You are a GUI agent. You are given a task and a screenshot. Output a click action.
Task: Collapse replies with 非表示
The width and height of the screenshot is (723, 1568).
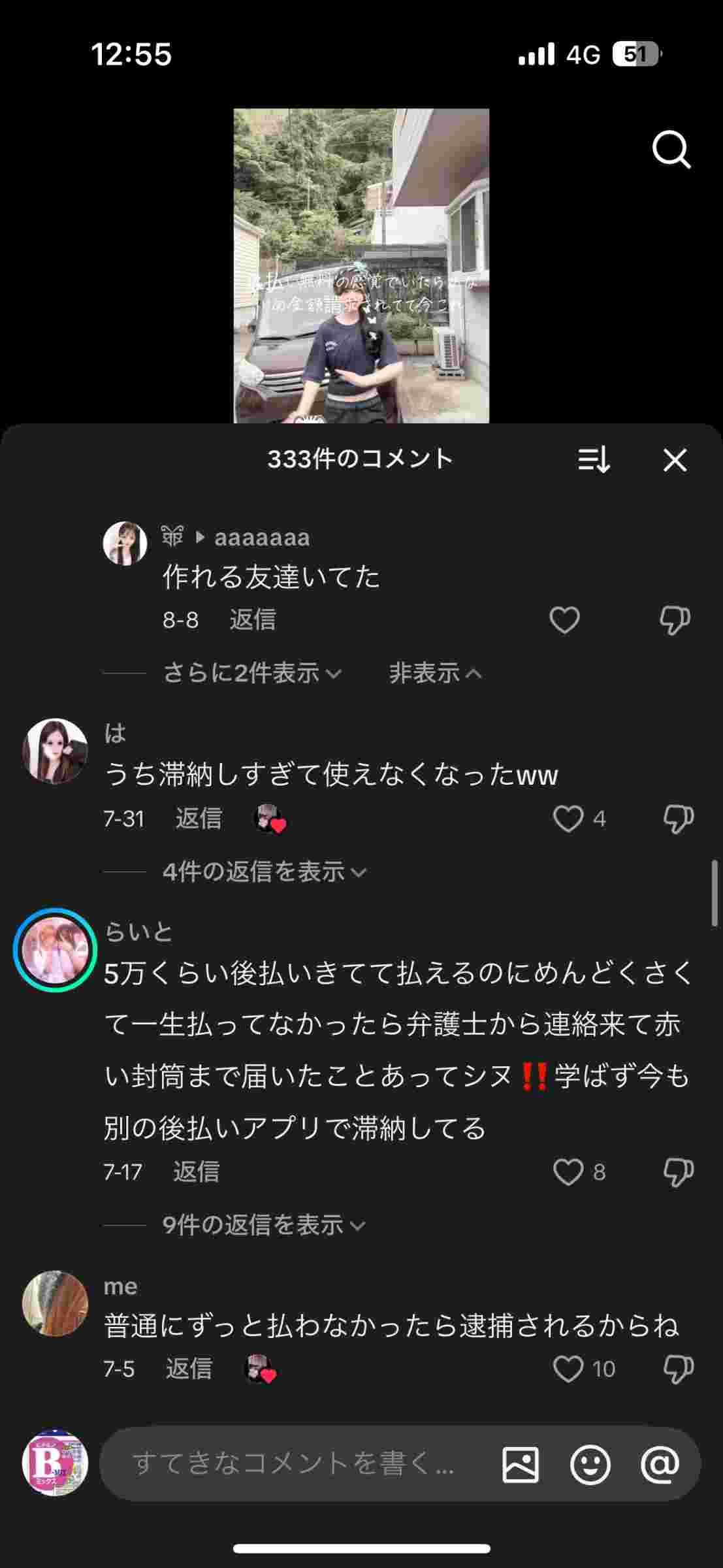[x=435, y=673]
